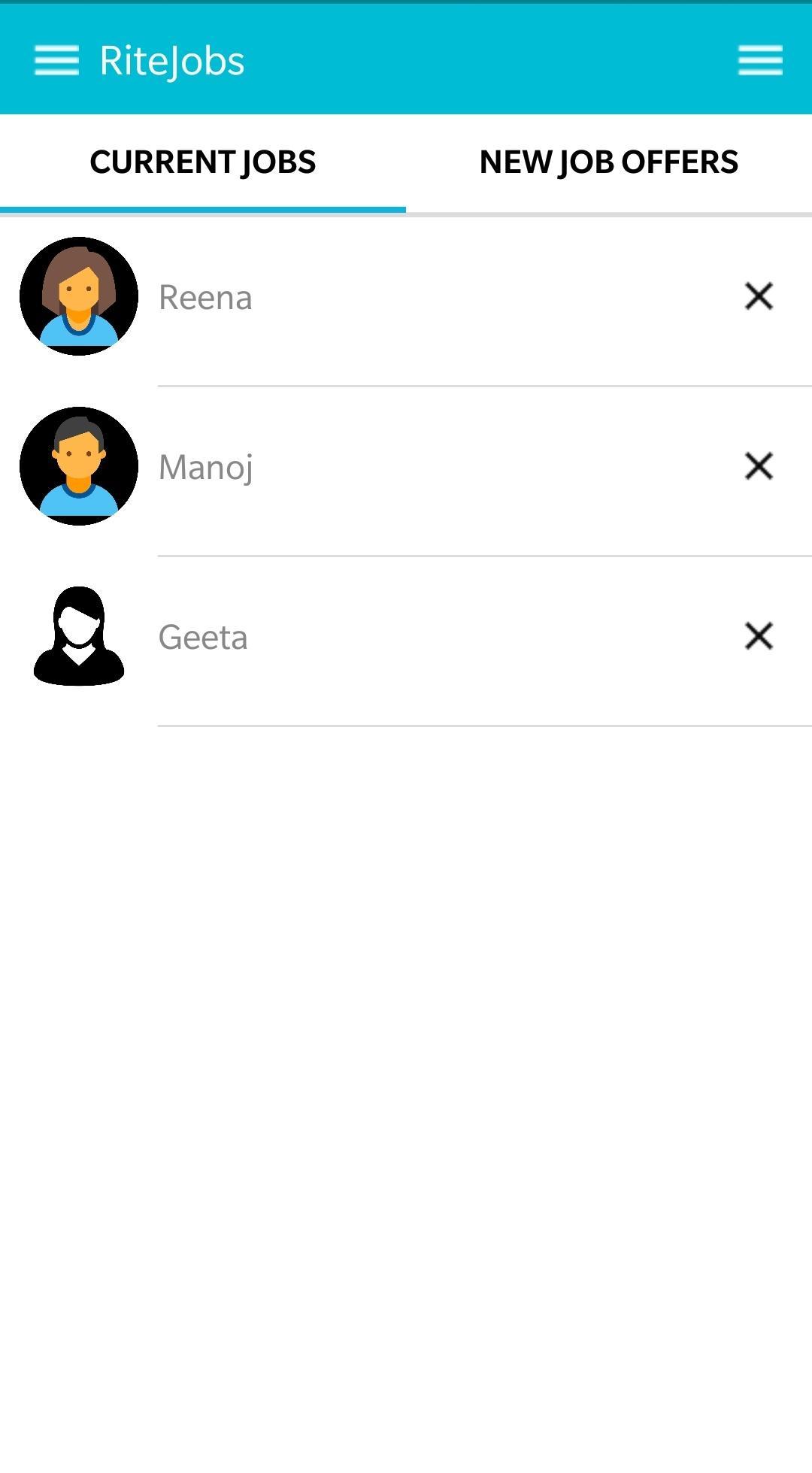Screen dimensions: 812x1473
Task: Remove Manoj using the X icon
Action: (760, 467)
